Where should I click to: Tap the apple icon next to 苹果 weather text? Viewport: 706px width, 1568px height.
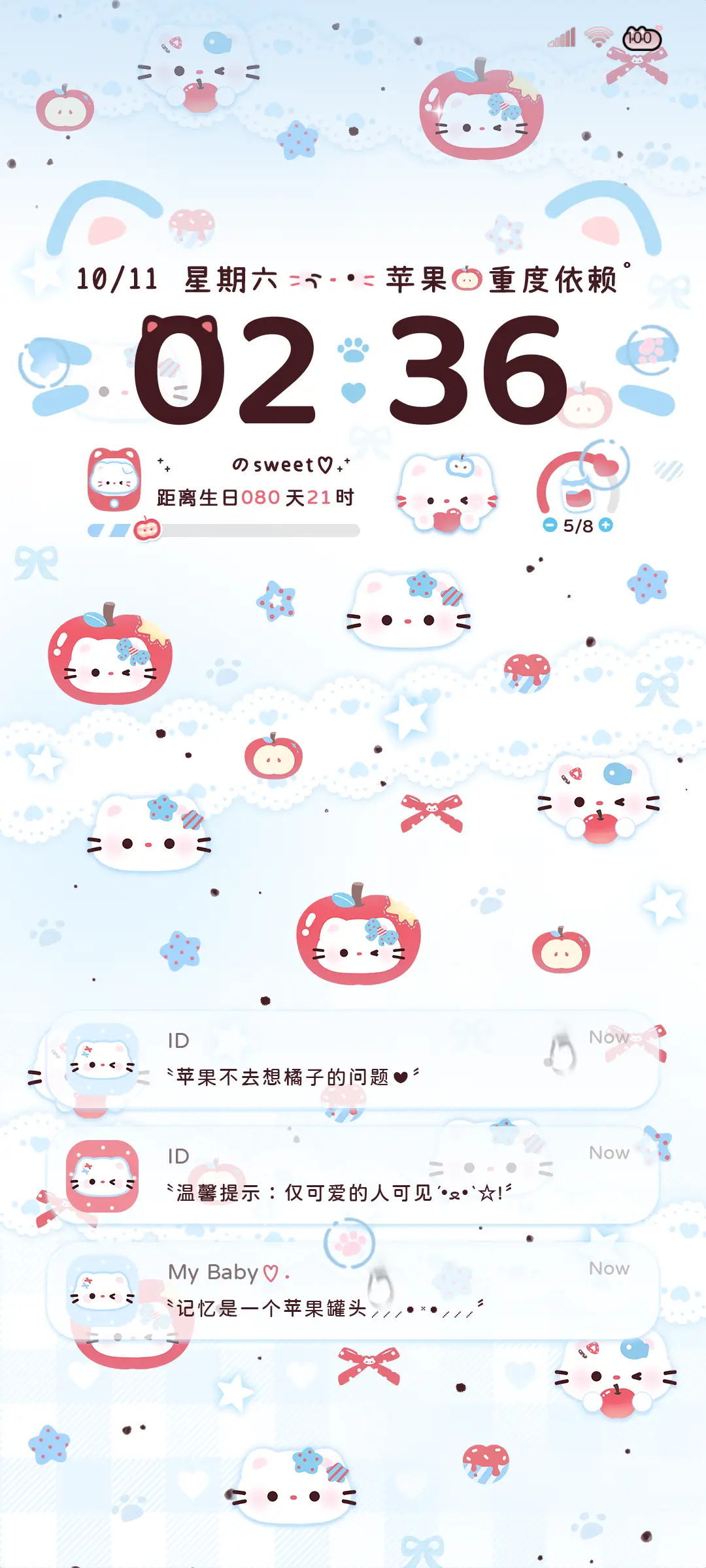click(x=468, y=280)
